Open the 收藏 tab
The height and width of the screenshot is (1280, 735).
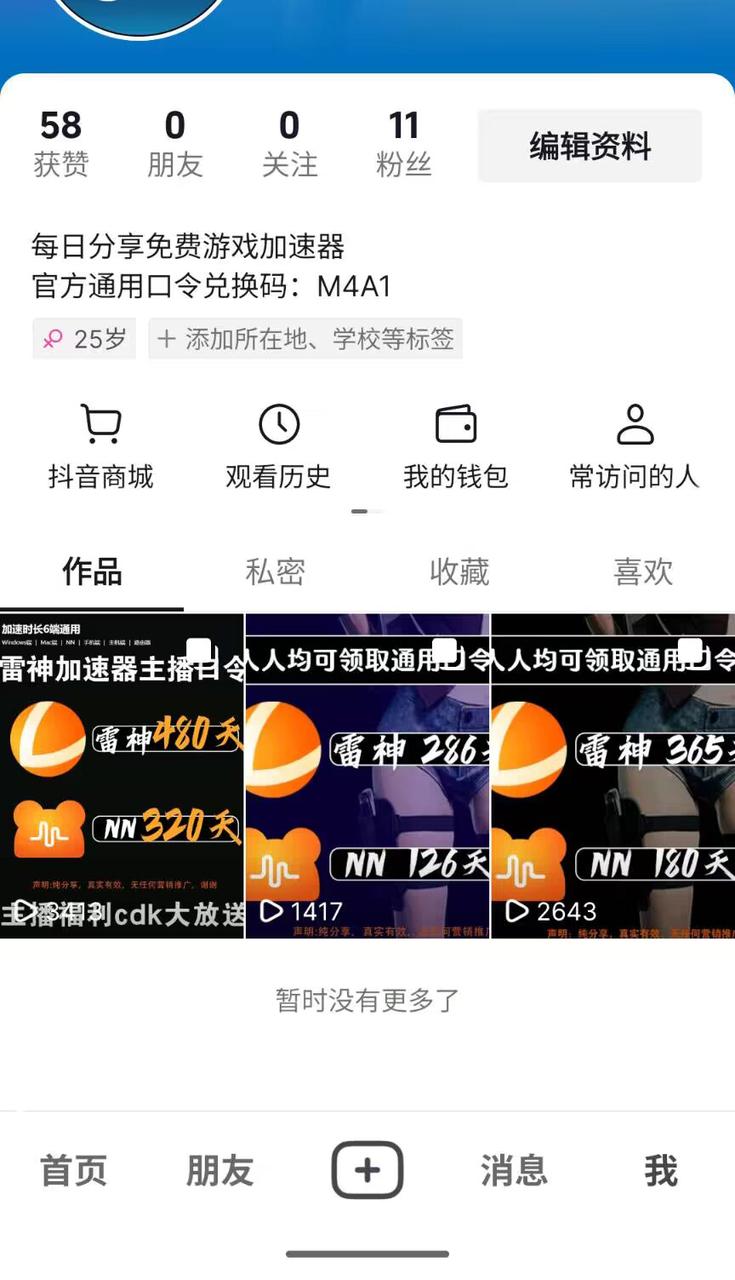tap(459, 571)
